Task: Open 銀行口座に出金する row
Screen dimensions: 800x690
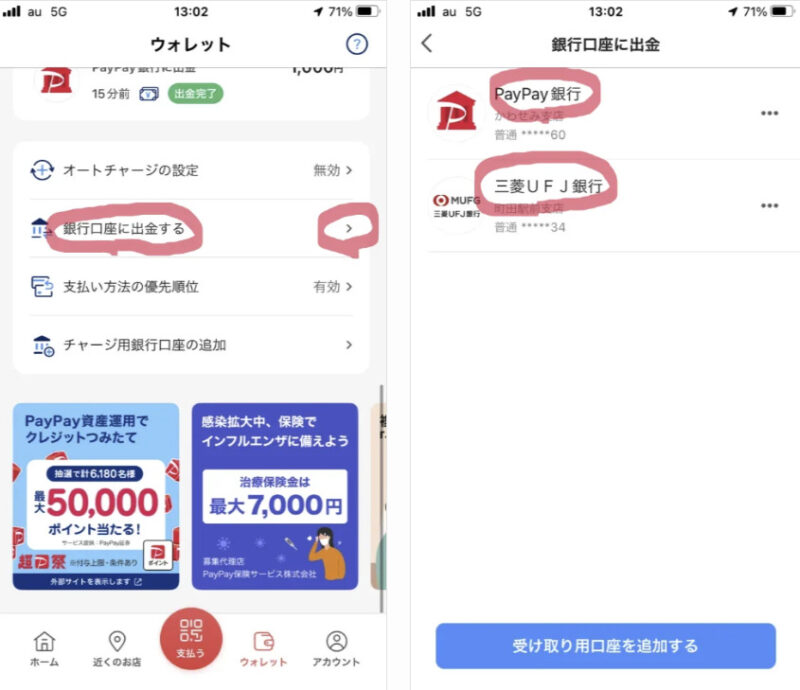Action: pyautogui.click(x=190, y=229)
